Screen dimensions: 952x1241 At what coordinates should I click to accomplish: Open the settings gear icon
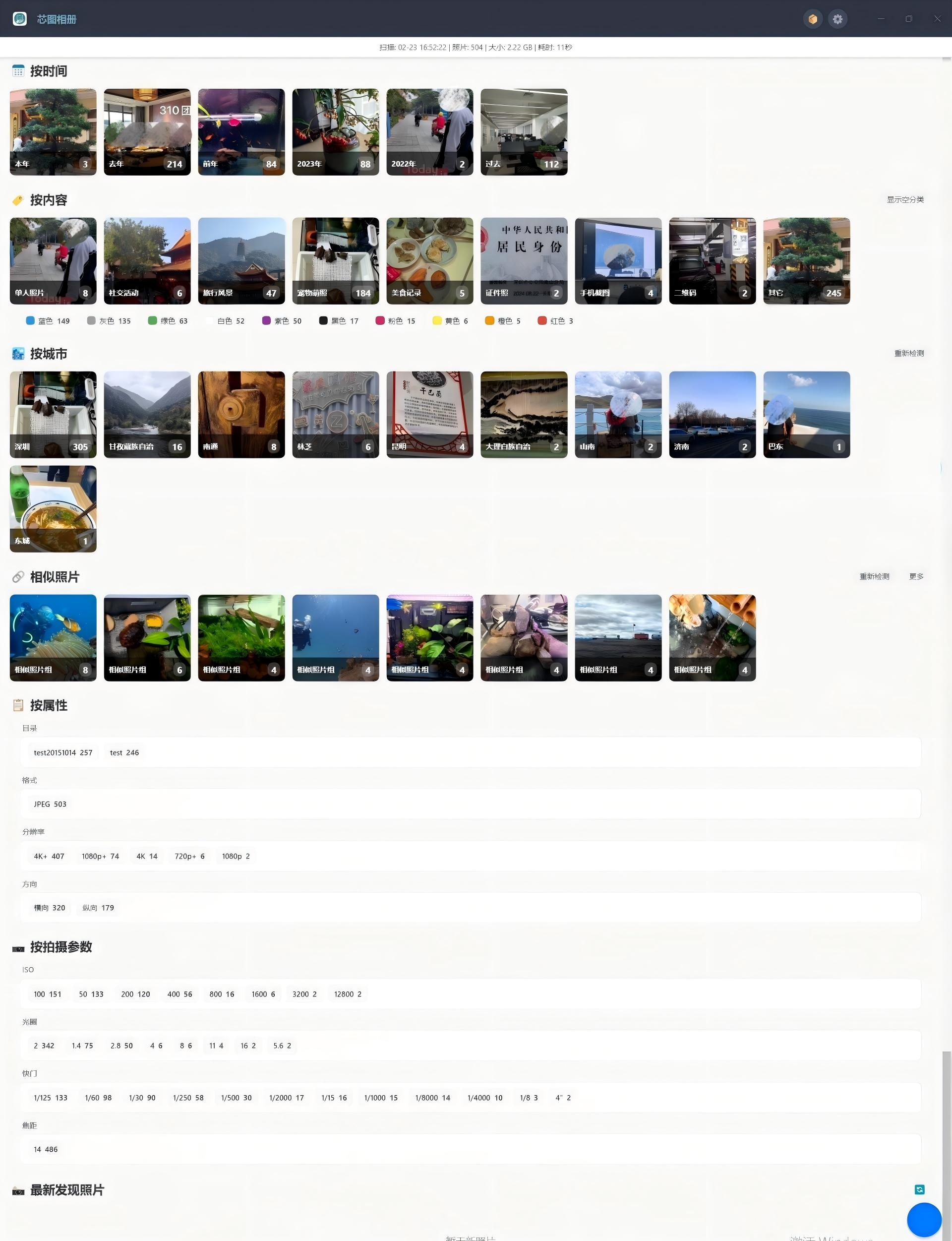pyautogui.click(x=837, y=19)
